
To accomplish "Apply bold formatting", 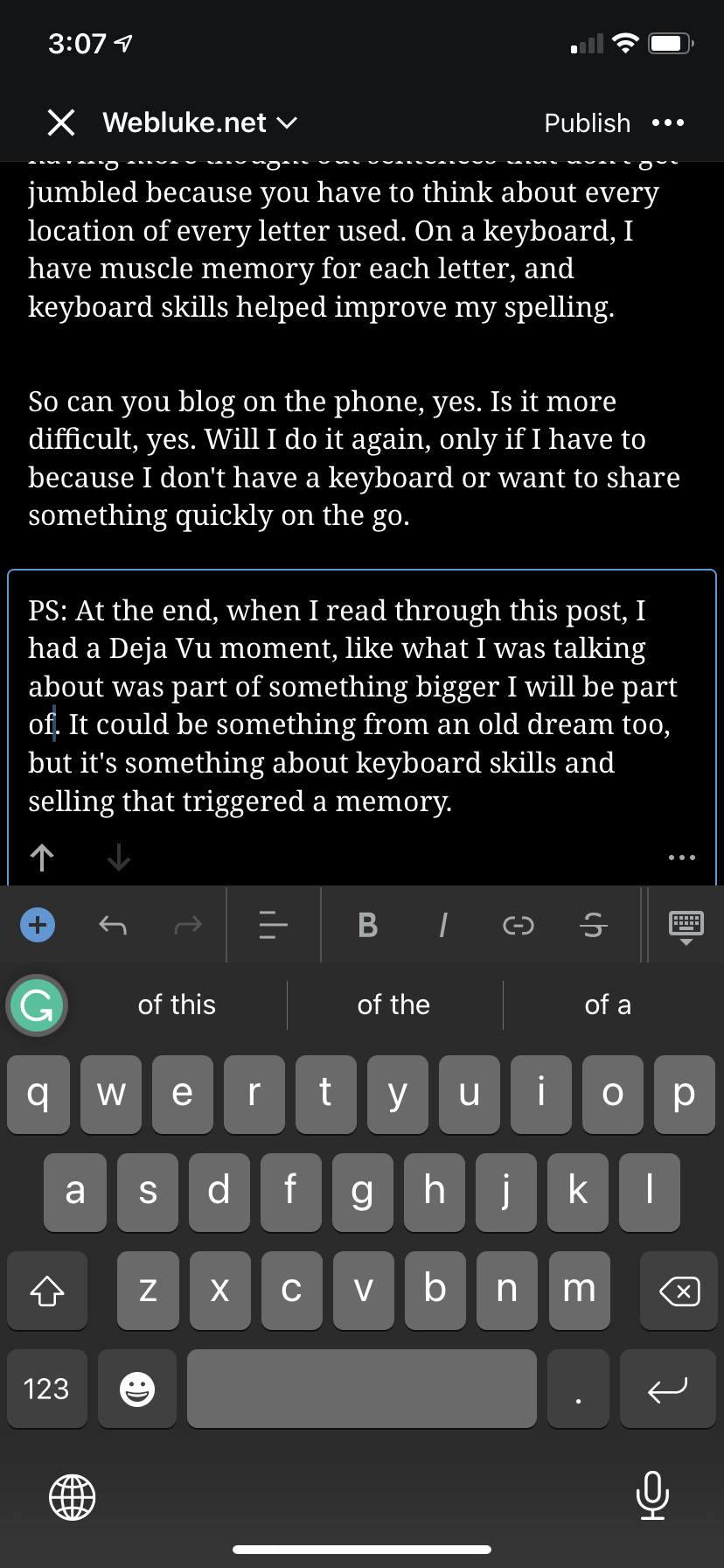I will click(x=368, y=924).
